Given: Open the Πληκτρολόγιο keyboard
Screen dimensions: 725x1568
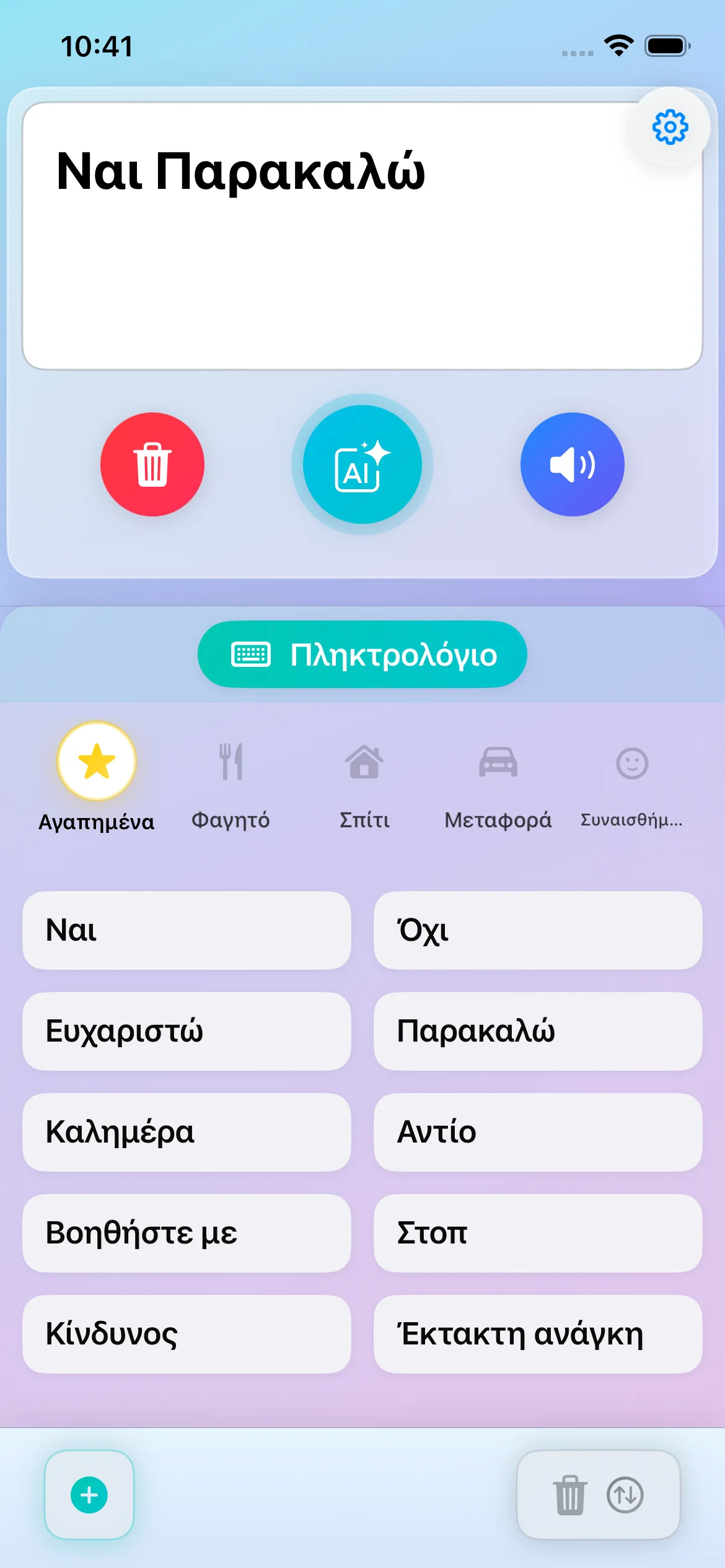Looking at the screenshot, I should [362, 655].
